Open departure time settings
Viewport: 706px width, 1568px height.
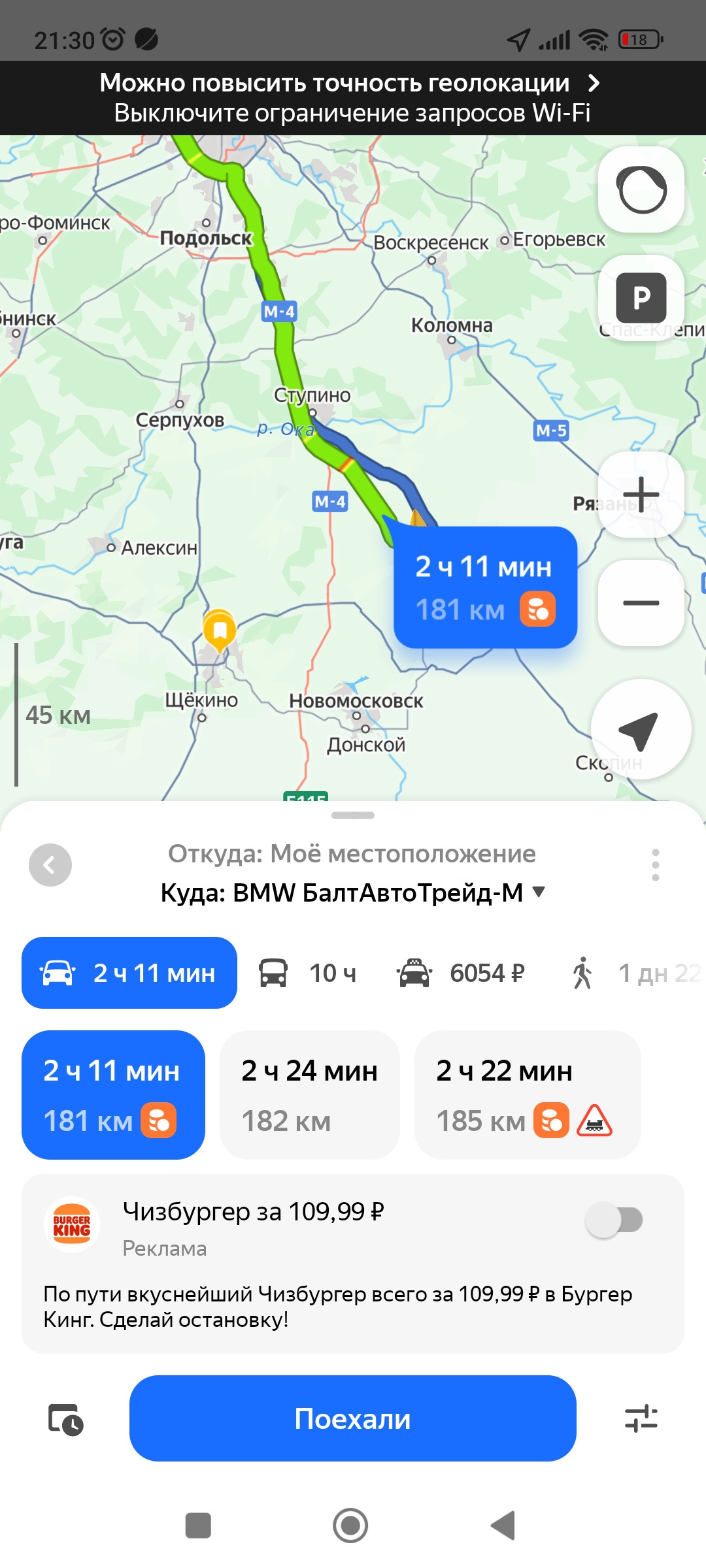[x=65, y=1419]
